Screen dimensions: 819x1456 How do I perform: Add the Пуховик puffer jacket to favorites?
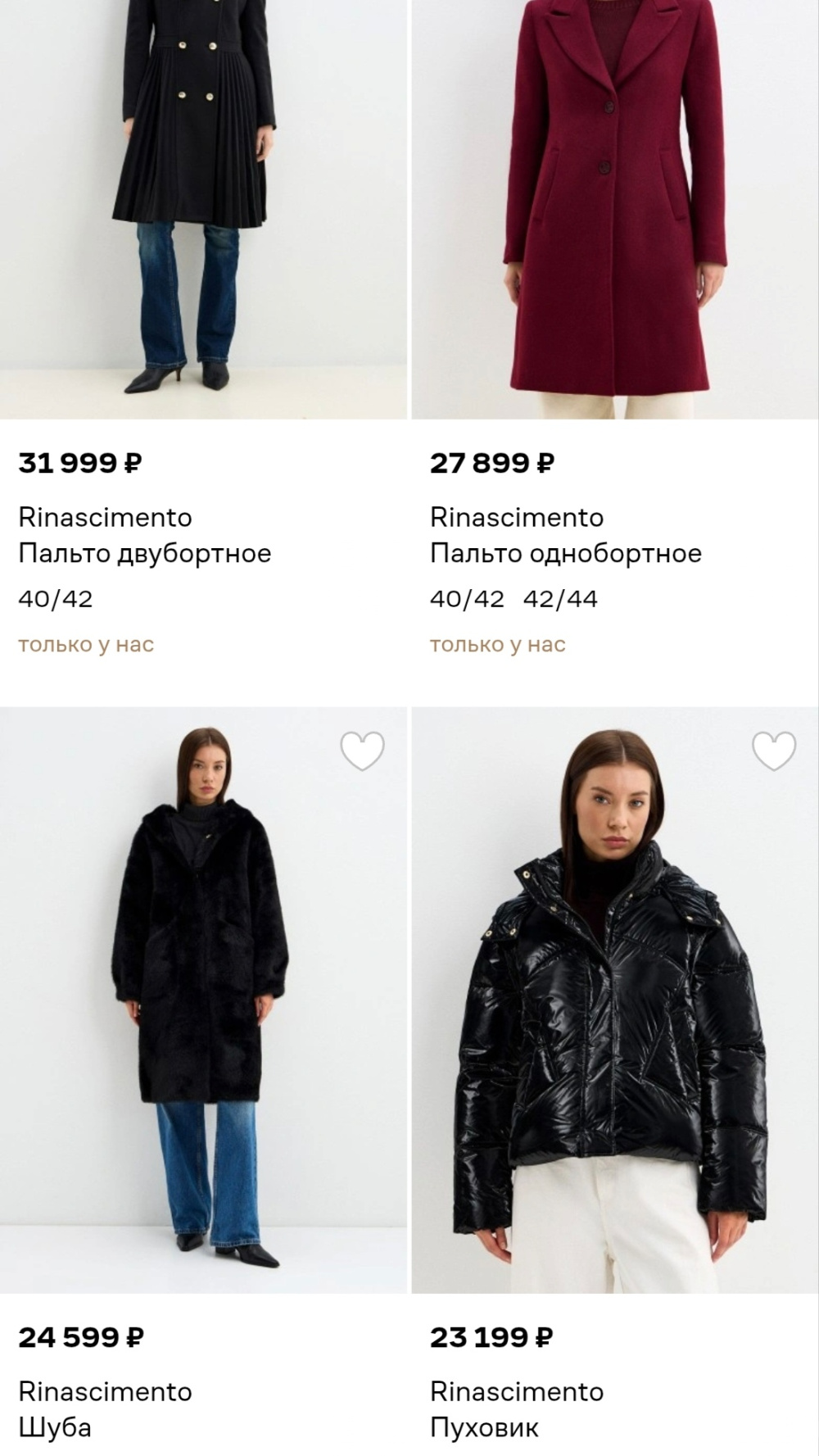point(774,751)
